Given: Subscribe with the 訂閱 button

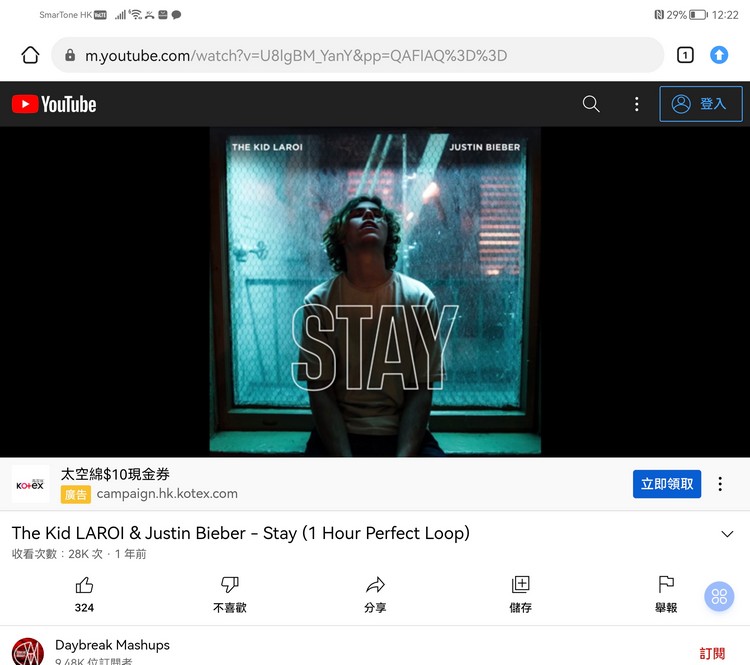Looking at the screenshot, I should coord(712,653).
